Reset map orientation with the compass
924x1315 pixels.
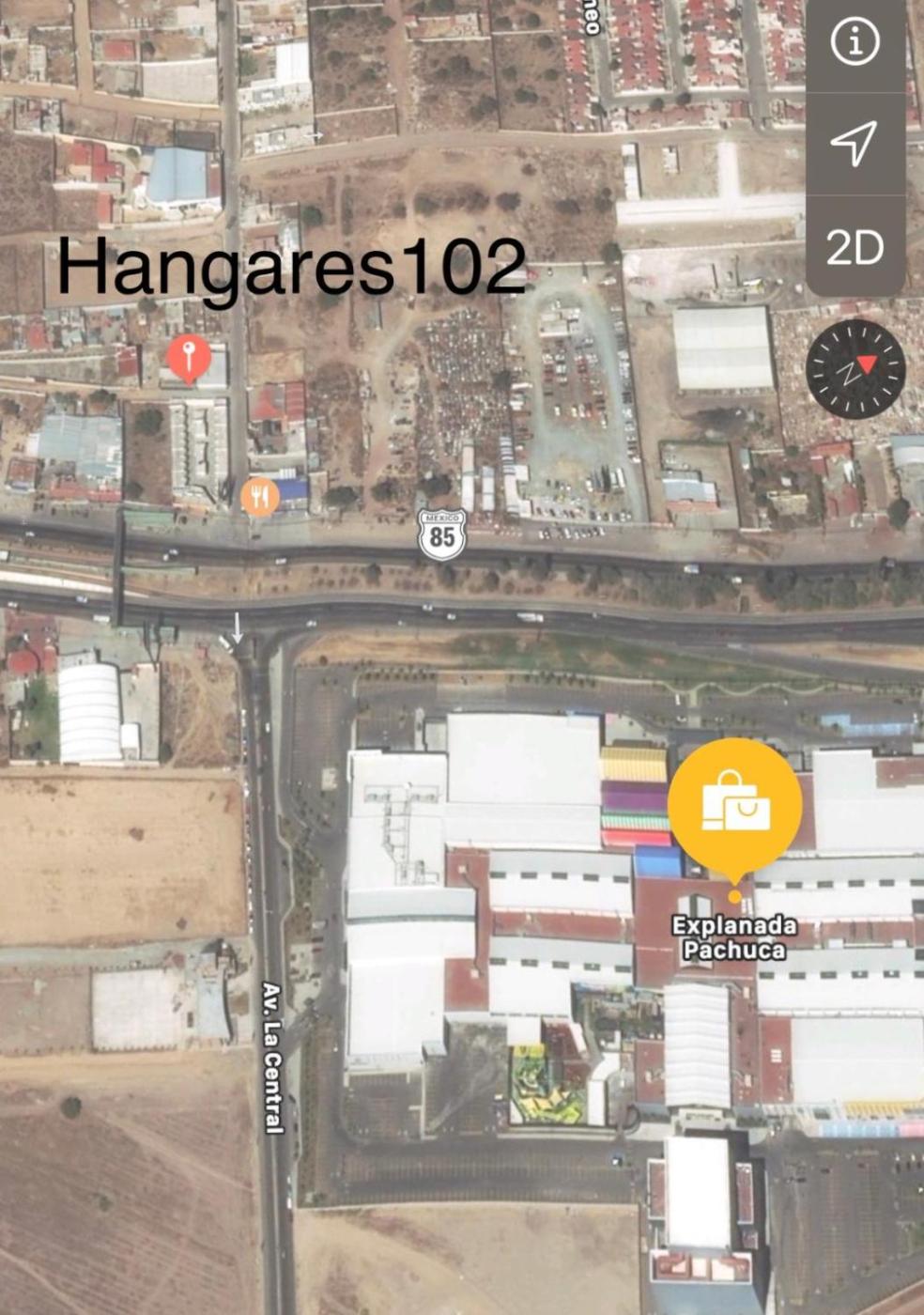(855, 369)
